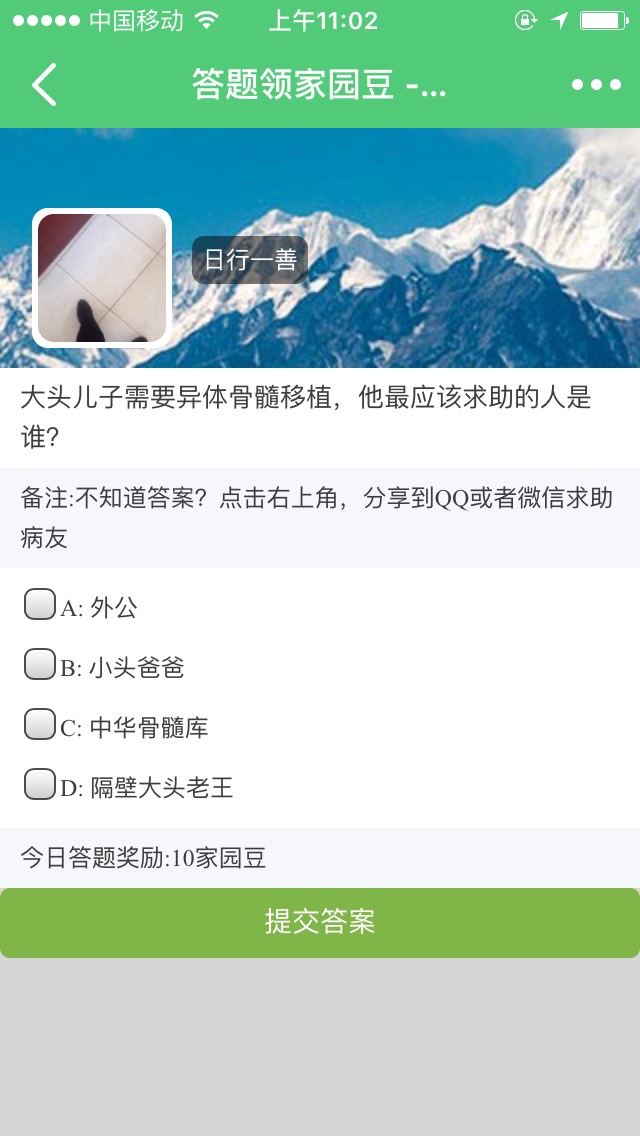Open the profile avatar picture
Image resolution: width=640 pixels, height=1136 pixels.
point(102,278)
